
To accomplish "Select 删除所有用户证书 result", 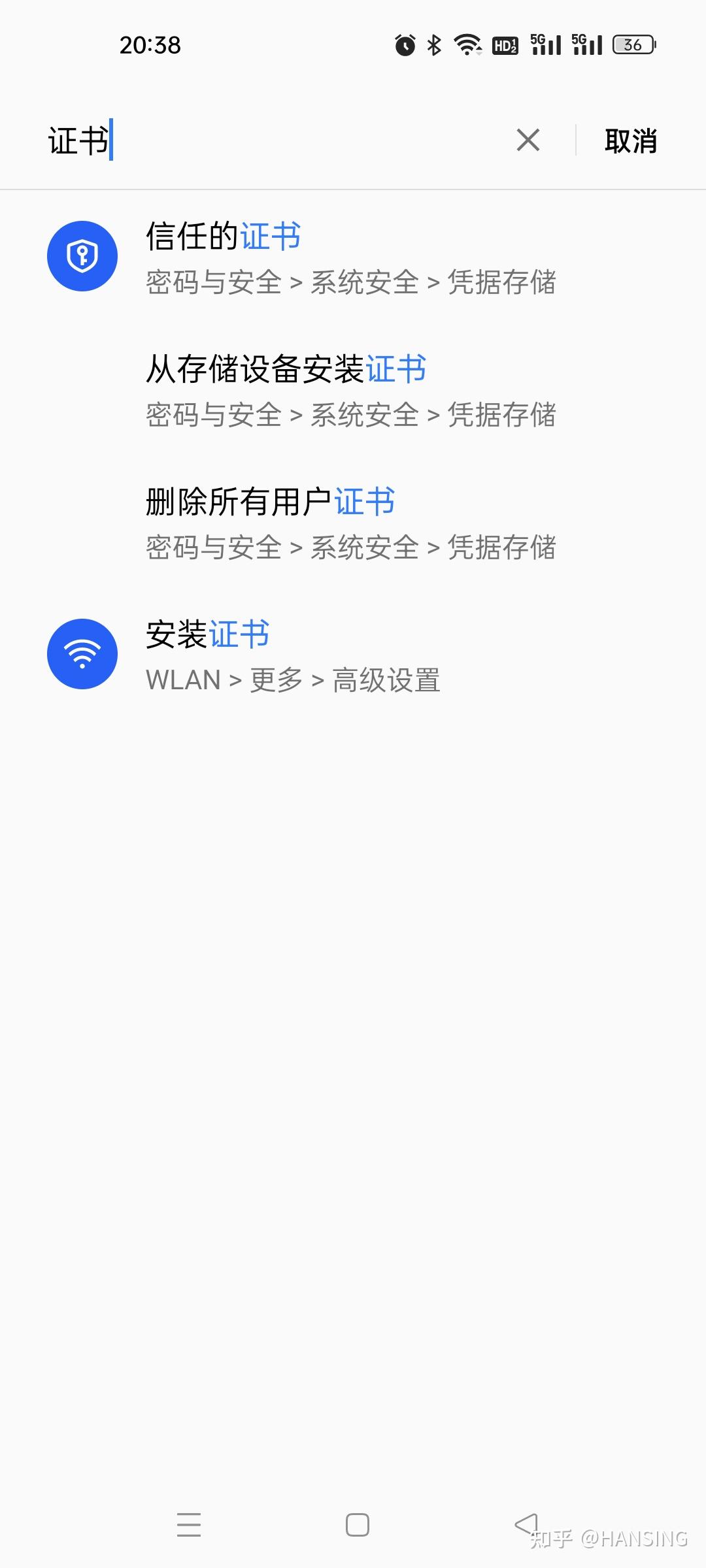I will pos(353,523).
